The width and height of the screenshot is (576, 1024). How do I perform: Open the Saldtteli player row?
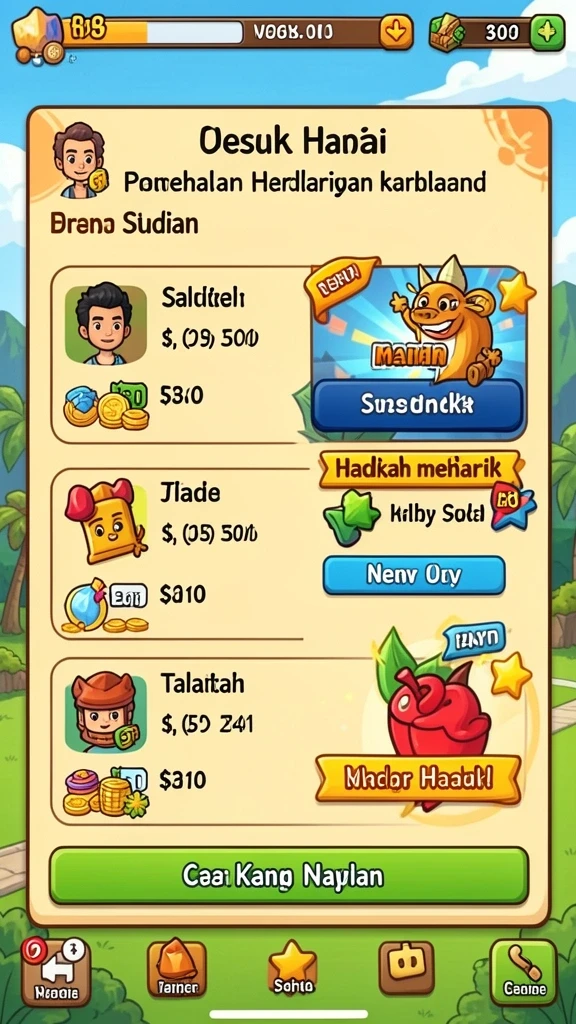[180, 355]
